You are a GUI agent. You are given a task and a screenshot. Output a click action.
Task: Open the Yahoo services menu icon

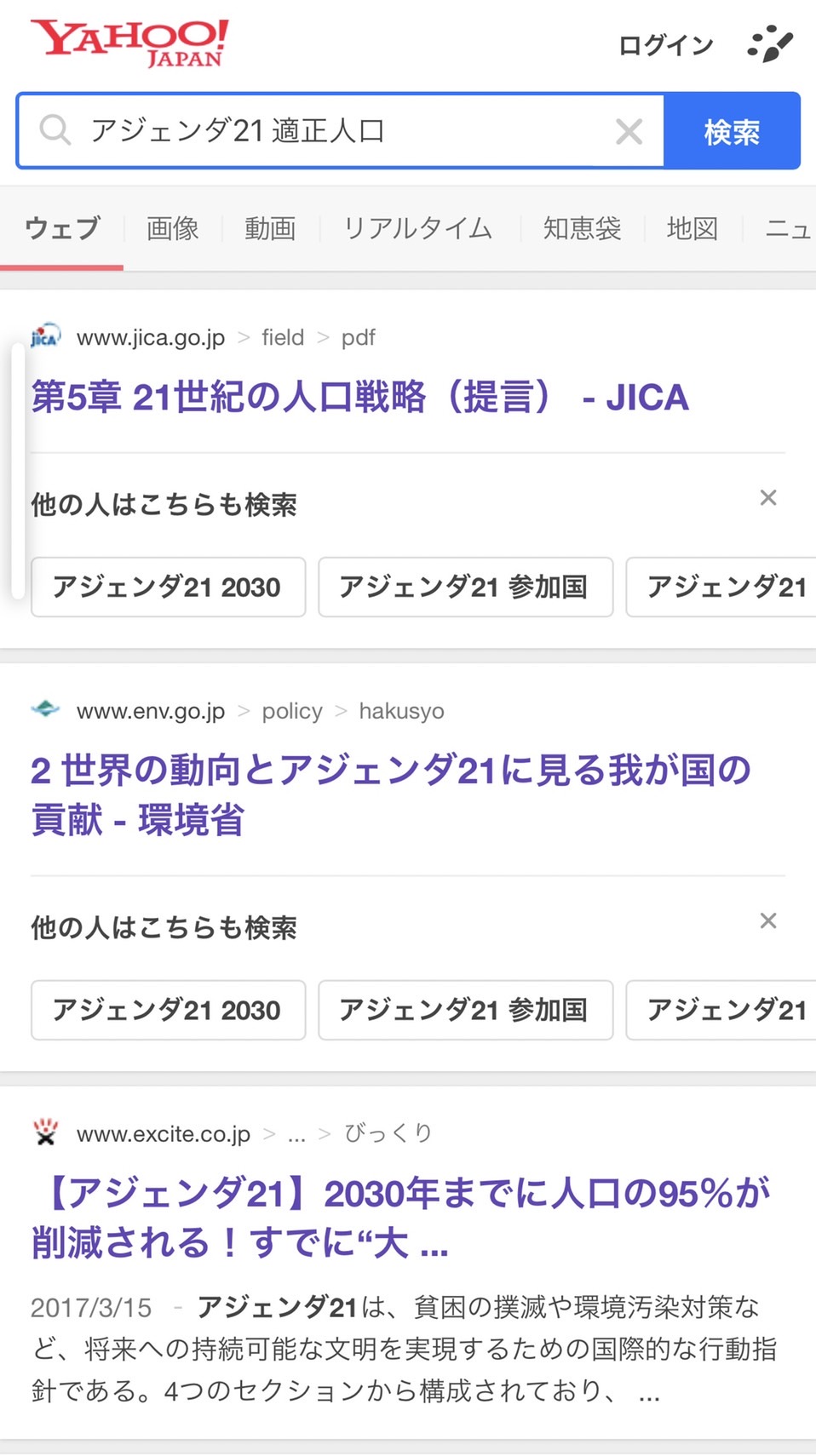pos(770,45)
